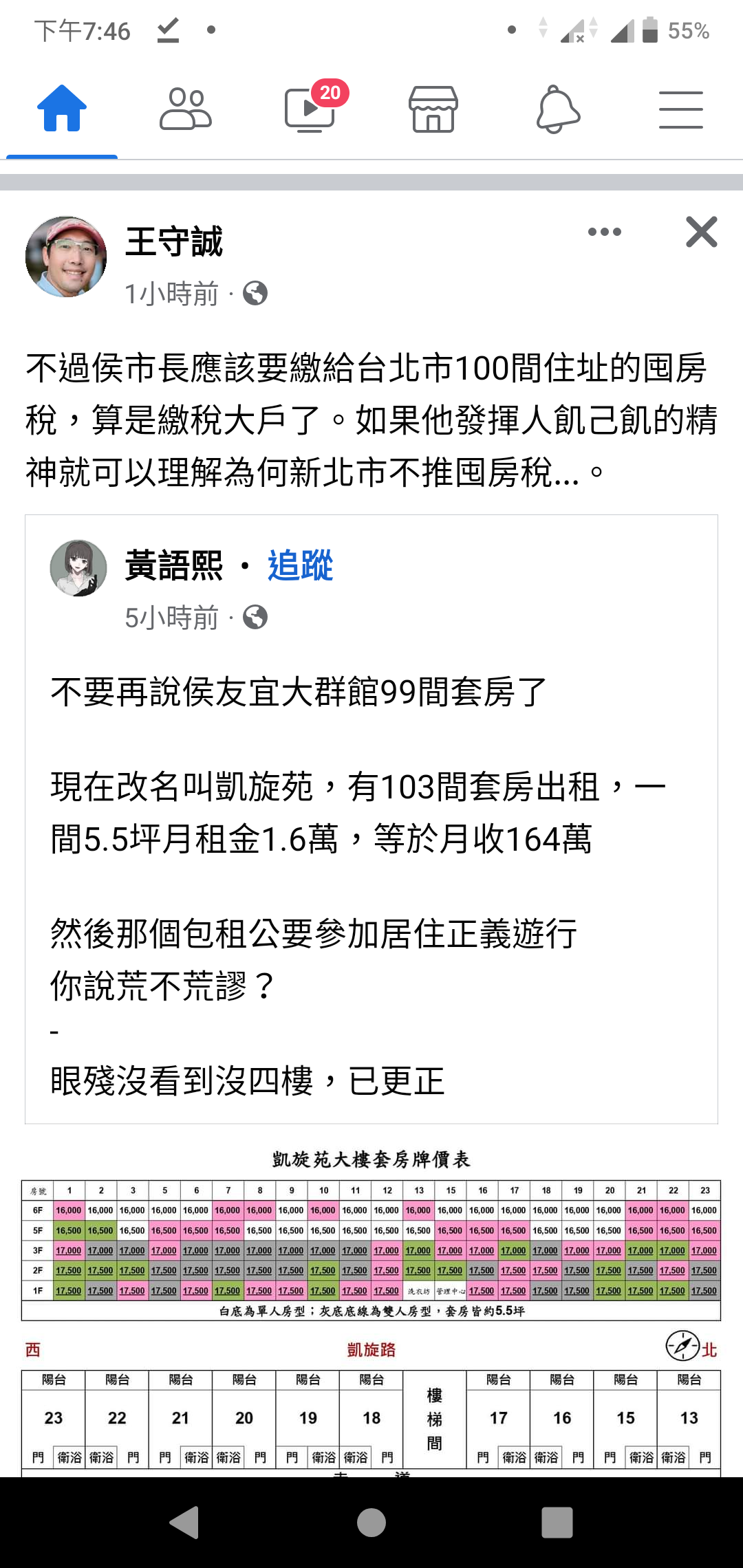Open 黃語熙's profile avatar

[x=78, y=568]
